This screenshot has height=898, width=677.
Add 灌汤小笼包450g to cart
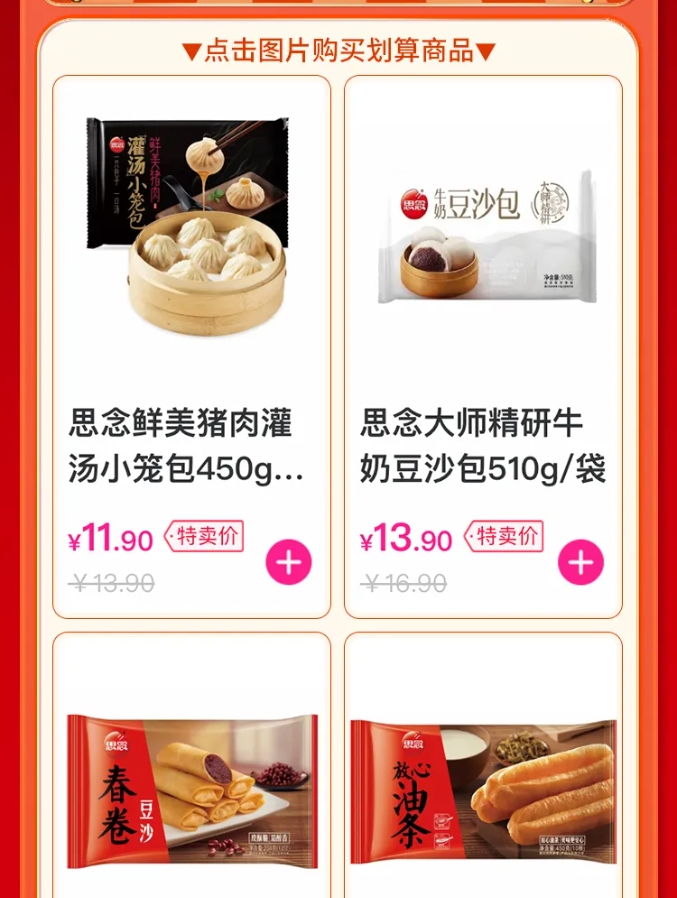pos(288,562)
